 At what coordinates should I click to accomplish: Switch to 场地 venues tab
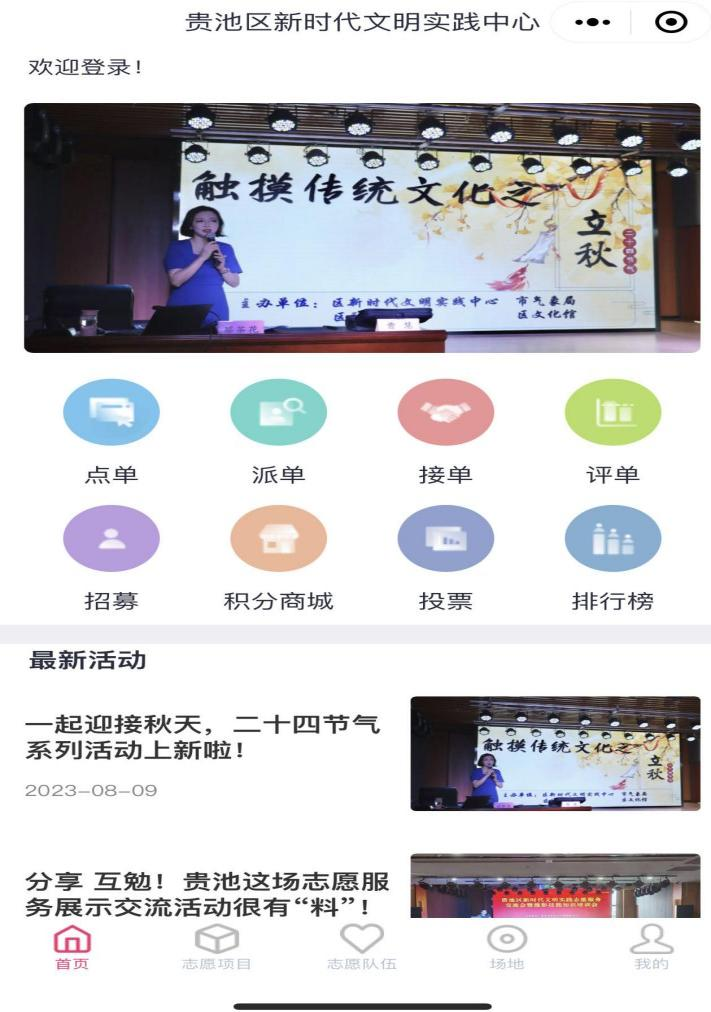coord(506,948)
